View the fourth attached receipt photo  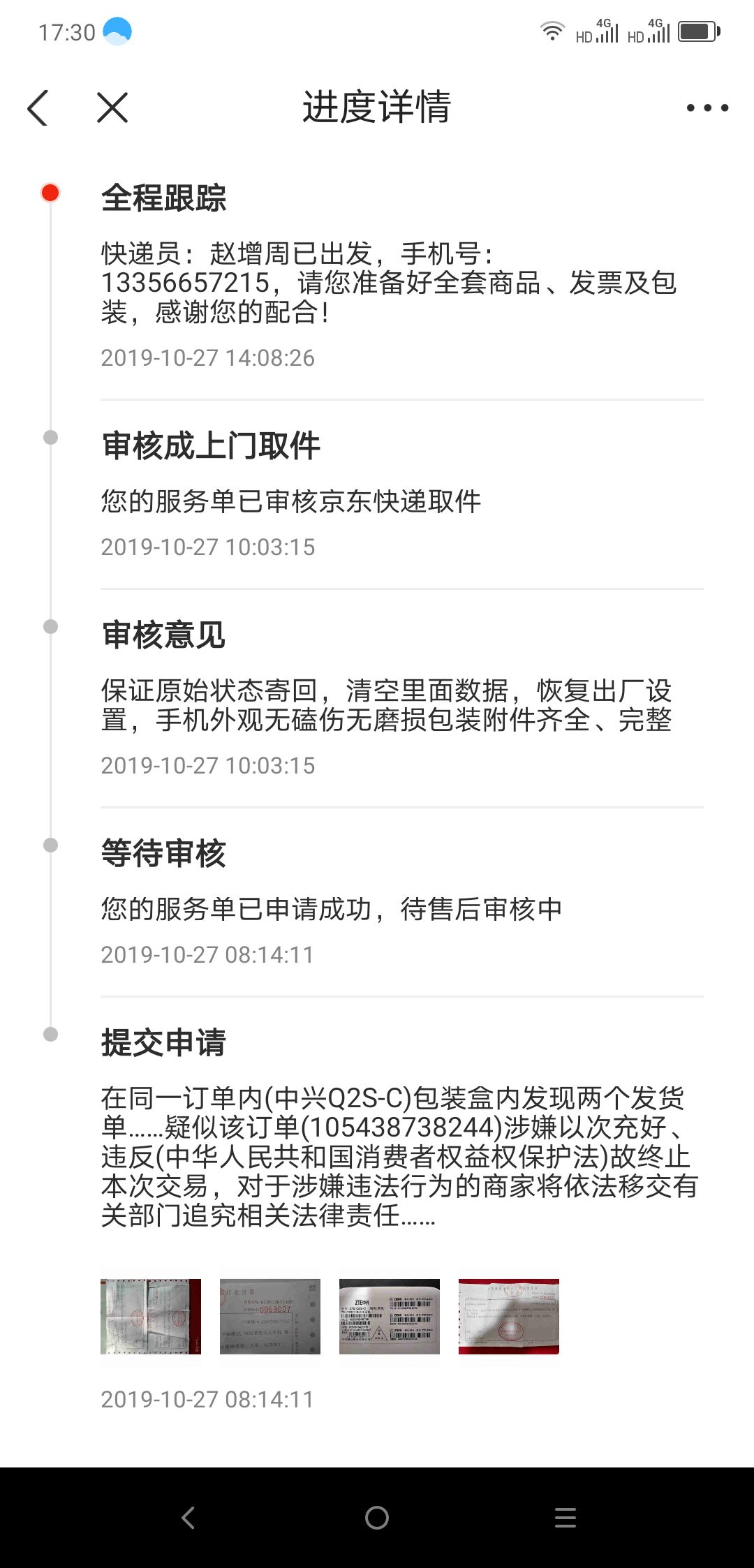coord(509,1317)
